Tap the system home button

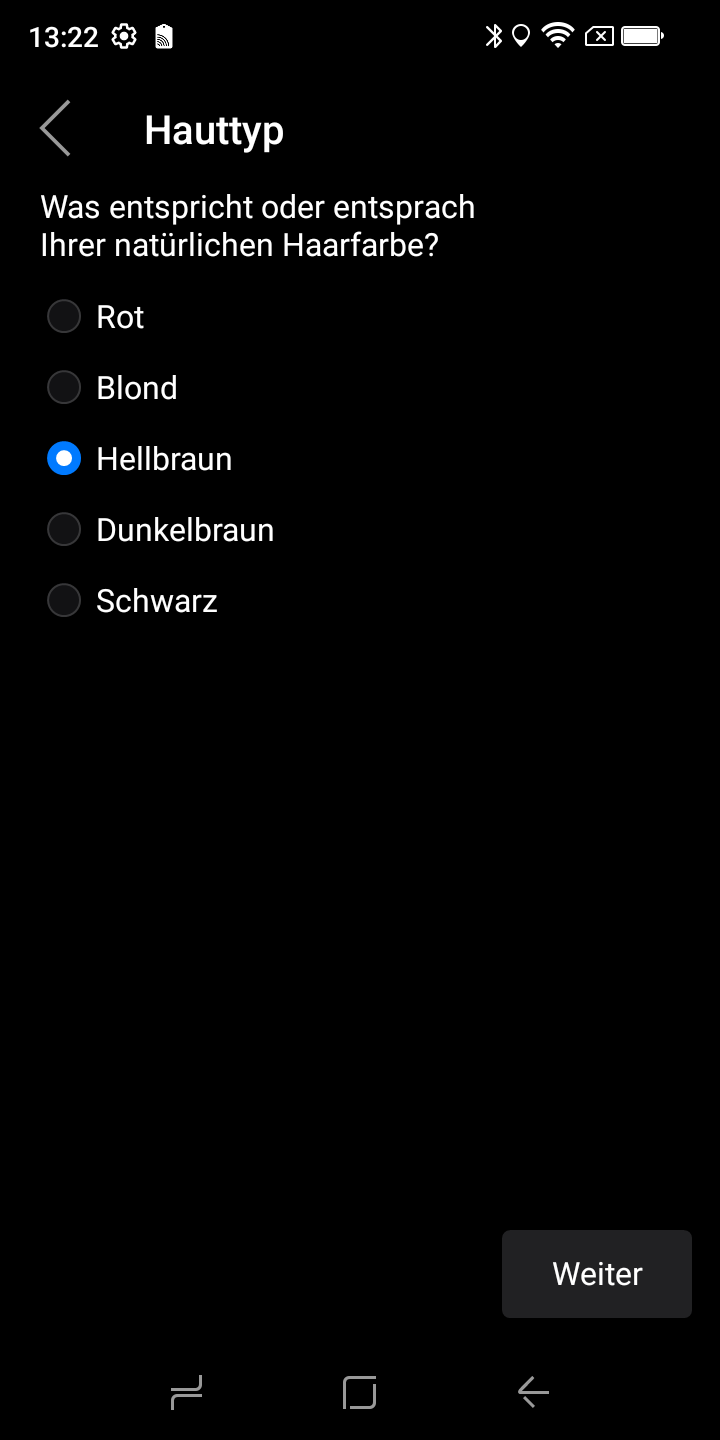click(360, 1392)
